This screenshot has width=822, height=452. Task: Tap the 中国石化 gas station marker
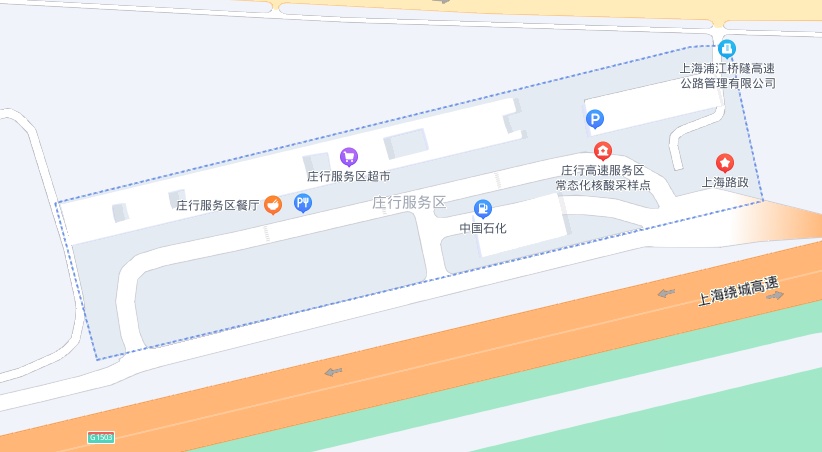pyautogui.click(x=483, y=208)
